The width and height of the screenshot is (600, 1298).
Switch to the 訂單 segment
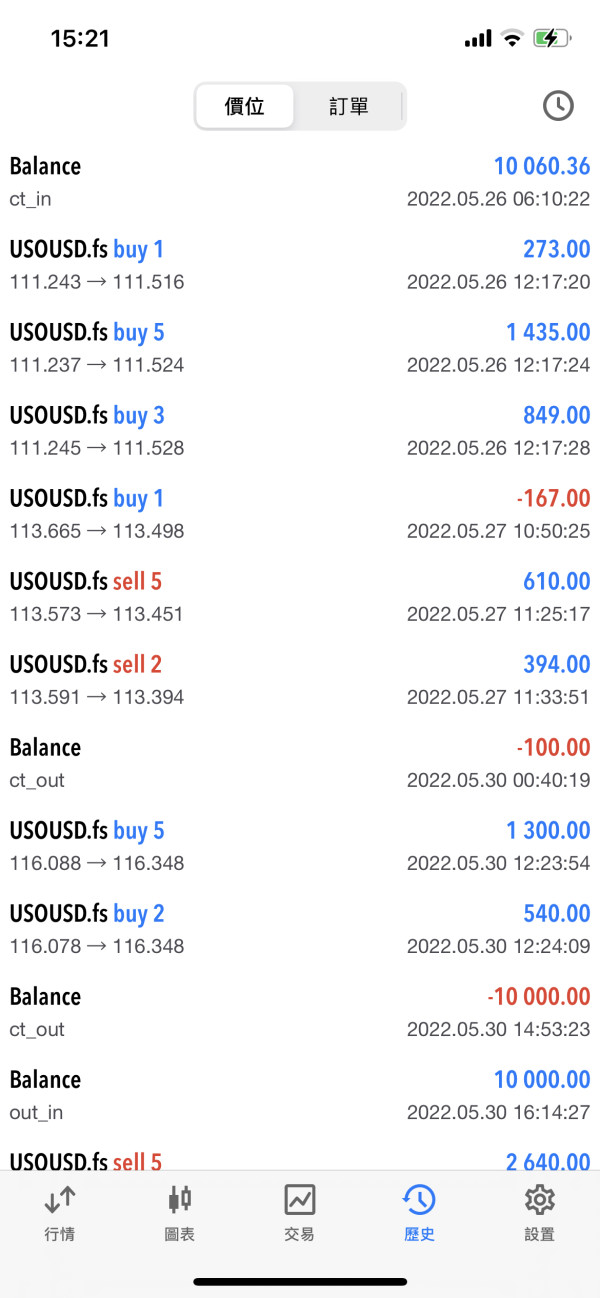point(348,106)
